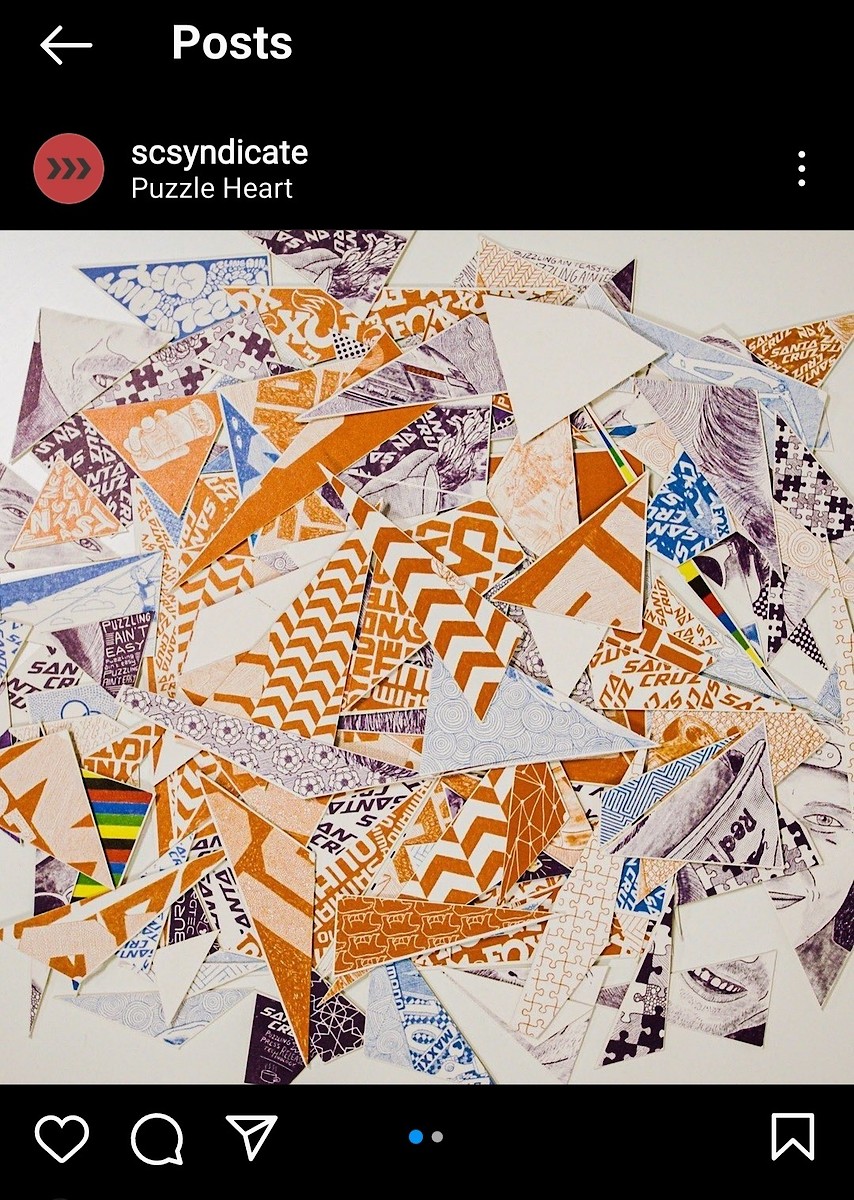Go back from the Posts screen
The height and width of the screenshot is (1200, 854).
coord(66,45)
